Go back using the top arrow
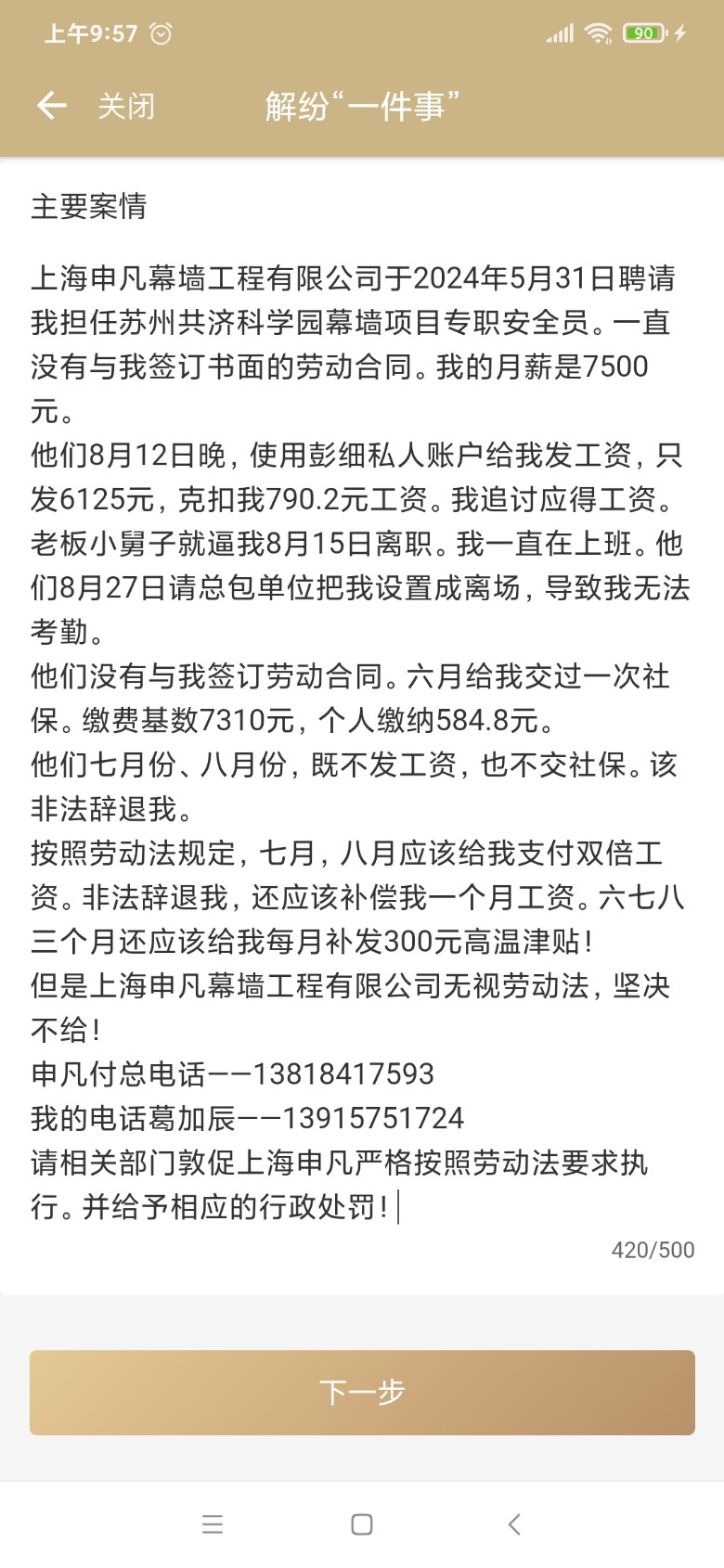This screenshot has height=1568, width=724. tap(51, 106)
